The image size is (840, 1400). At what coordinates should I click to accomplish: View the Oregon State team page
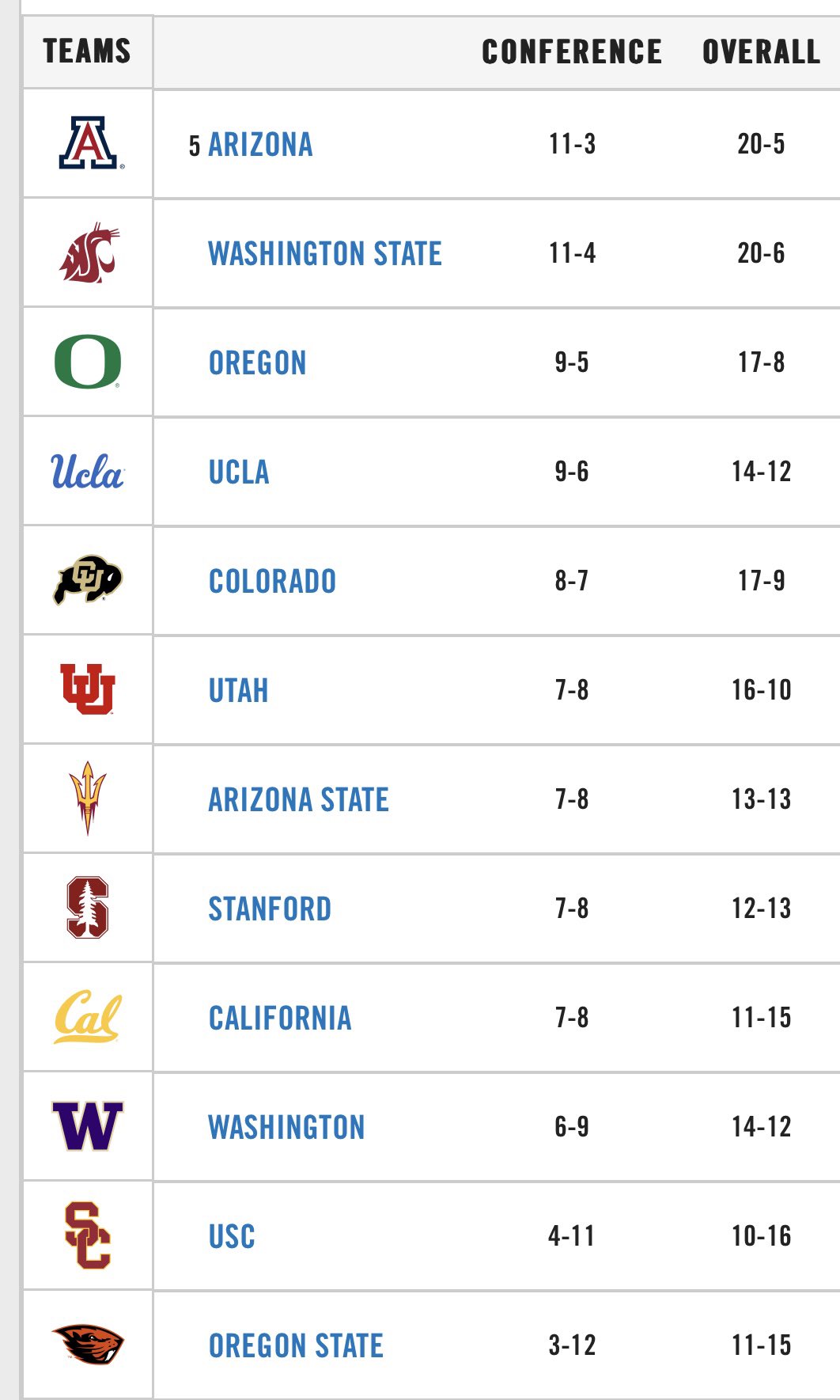click(296, 1346)
